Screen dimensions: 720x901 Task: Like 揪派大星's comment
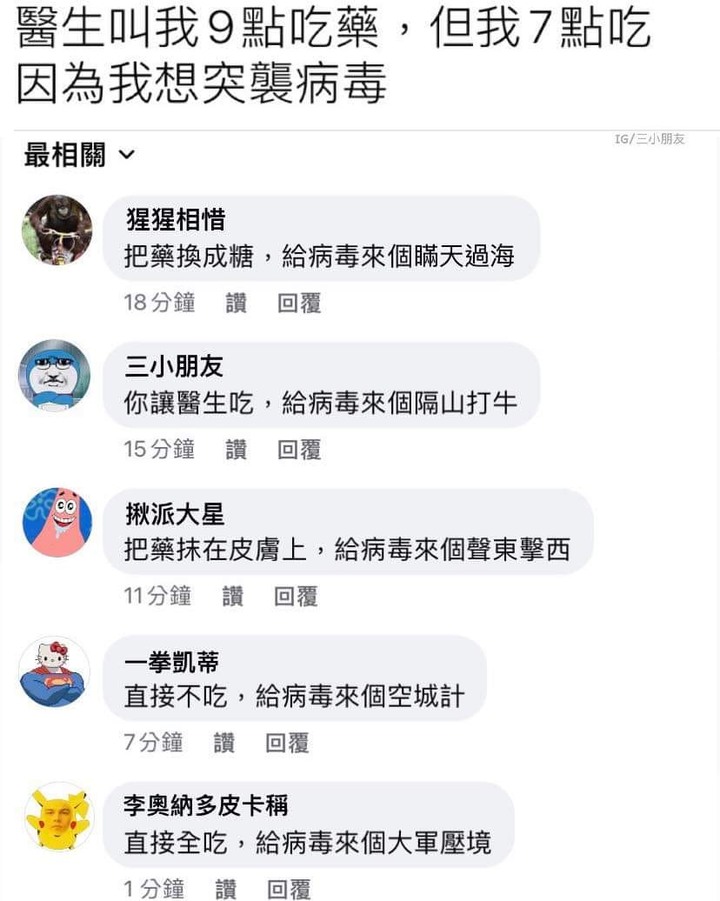tap(232, 597)
